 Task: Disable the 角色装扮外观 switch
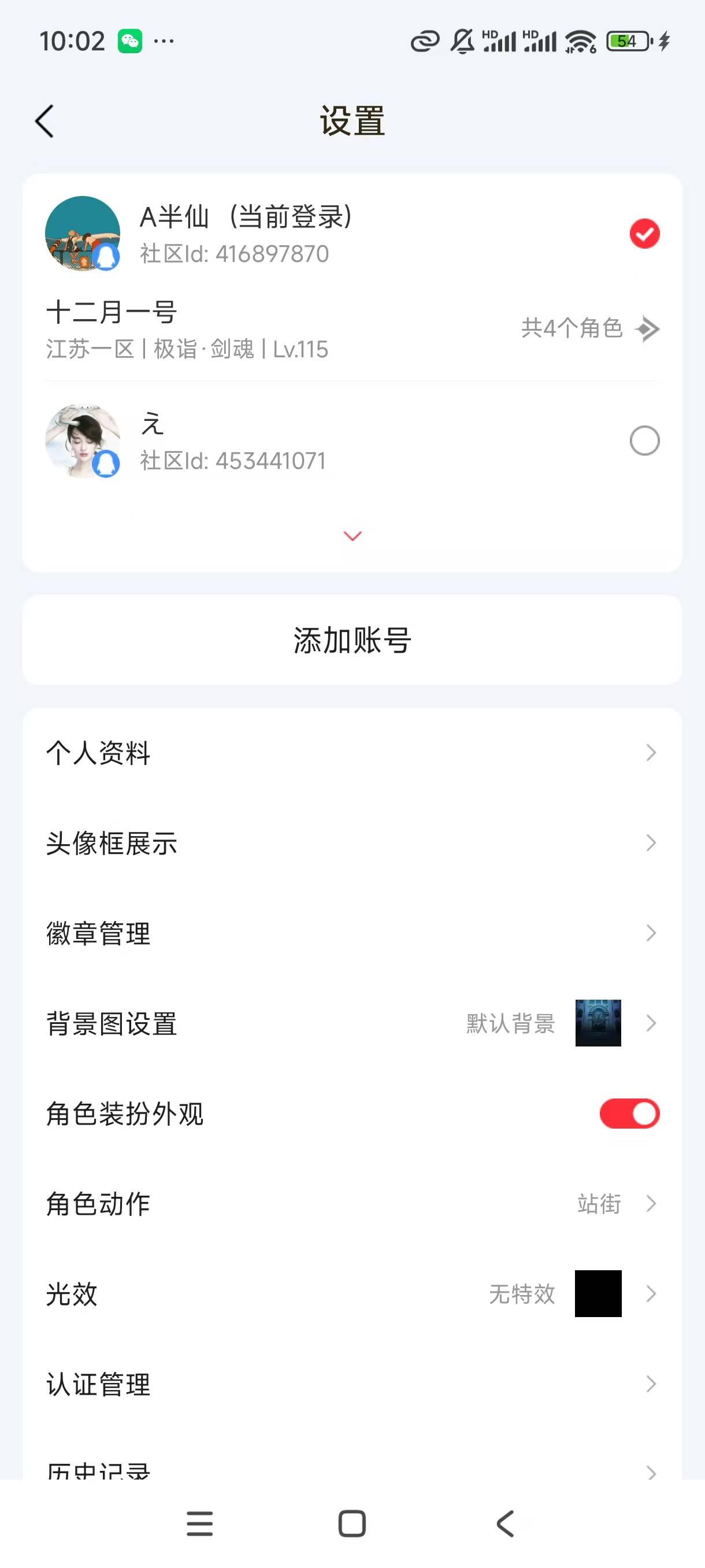[x=629, y=1114]
